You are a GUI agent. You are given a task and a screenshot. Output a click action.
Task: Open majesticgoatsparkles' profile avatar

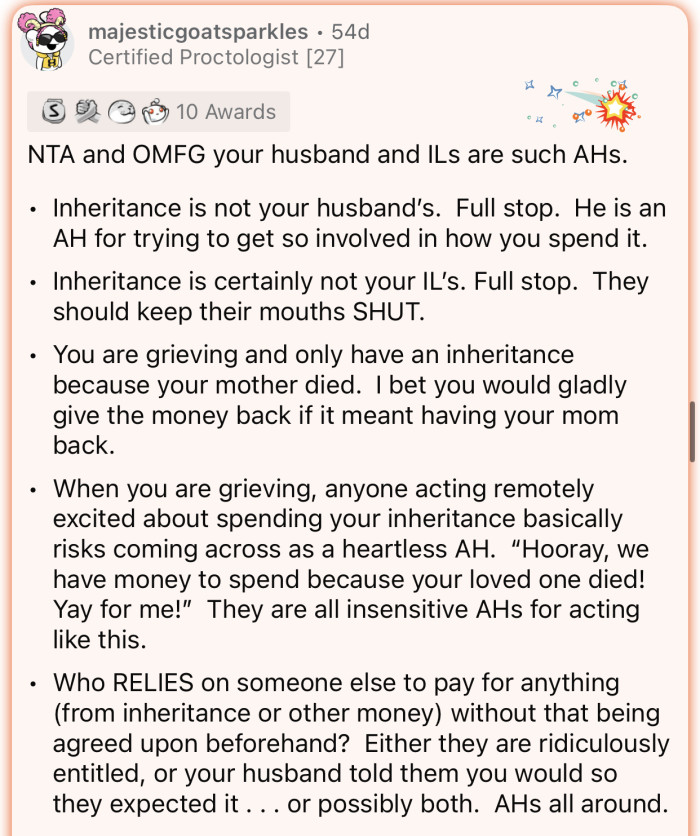[46, 43]
